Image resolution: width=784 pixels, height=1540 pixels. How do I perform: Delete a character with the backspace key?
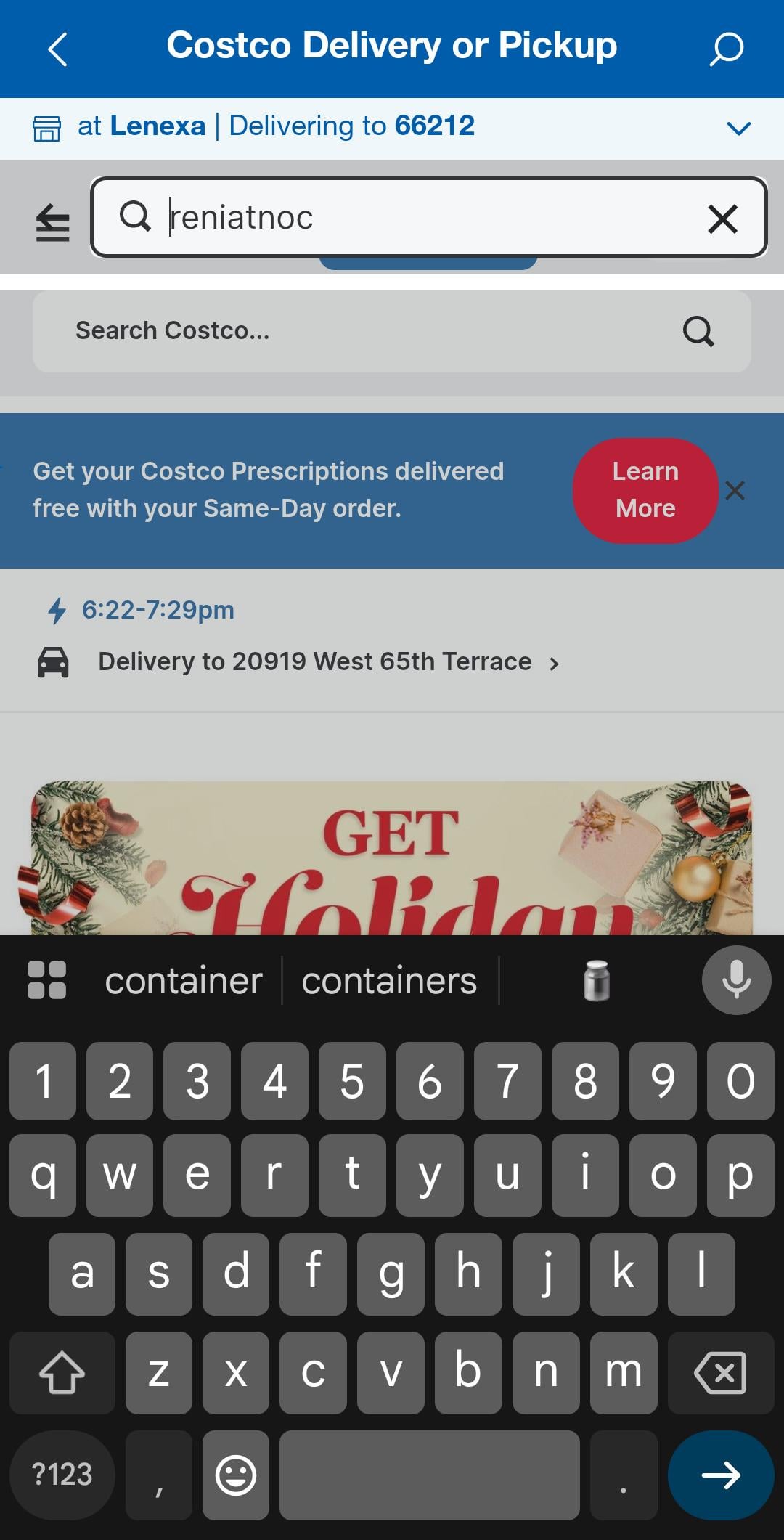pyautogui.click(x=720, y=1372)
